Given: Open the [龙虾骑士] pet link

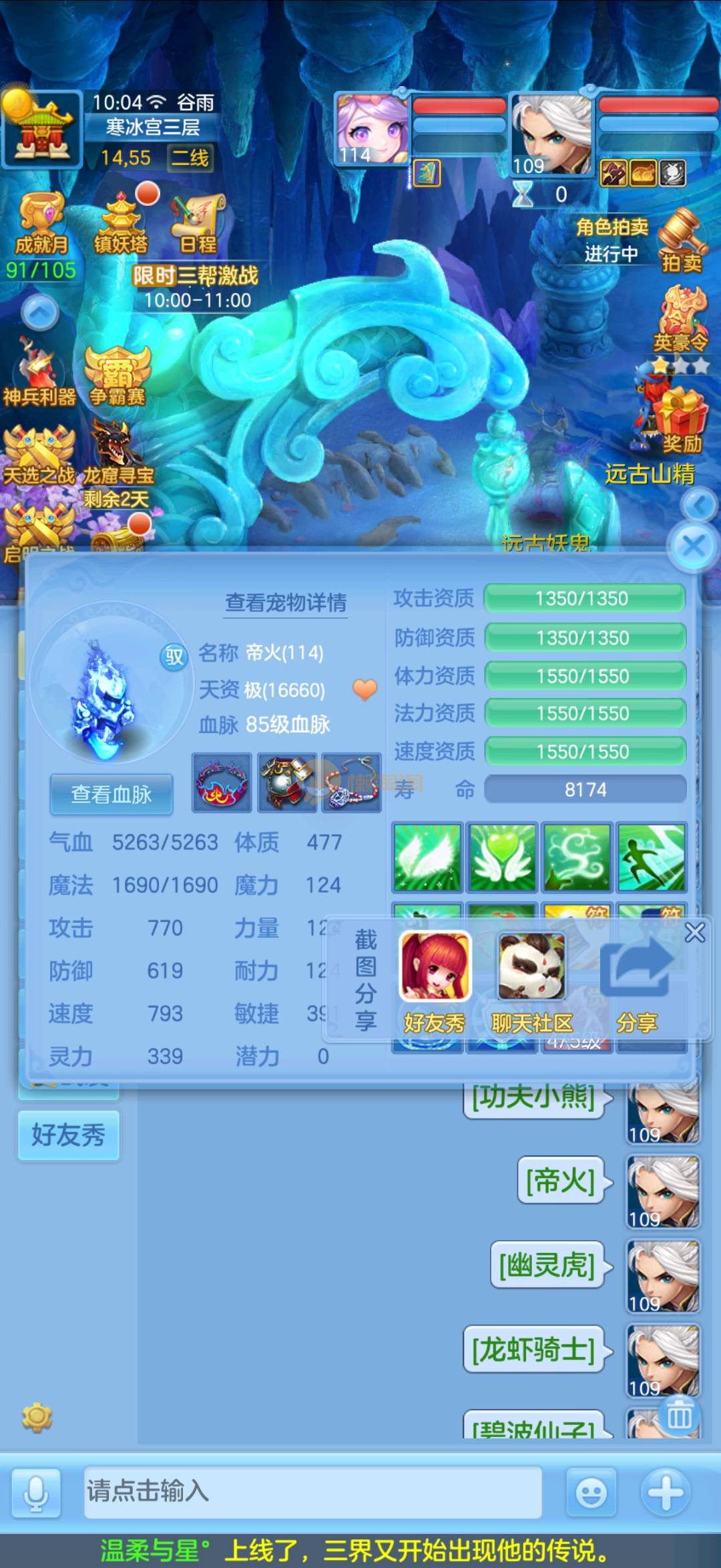Looking at the screenshot, I should [533, 1350].
